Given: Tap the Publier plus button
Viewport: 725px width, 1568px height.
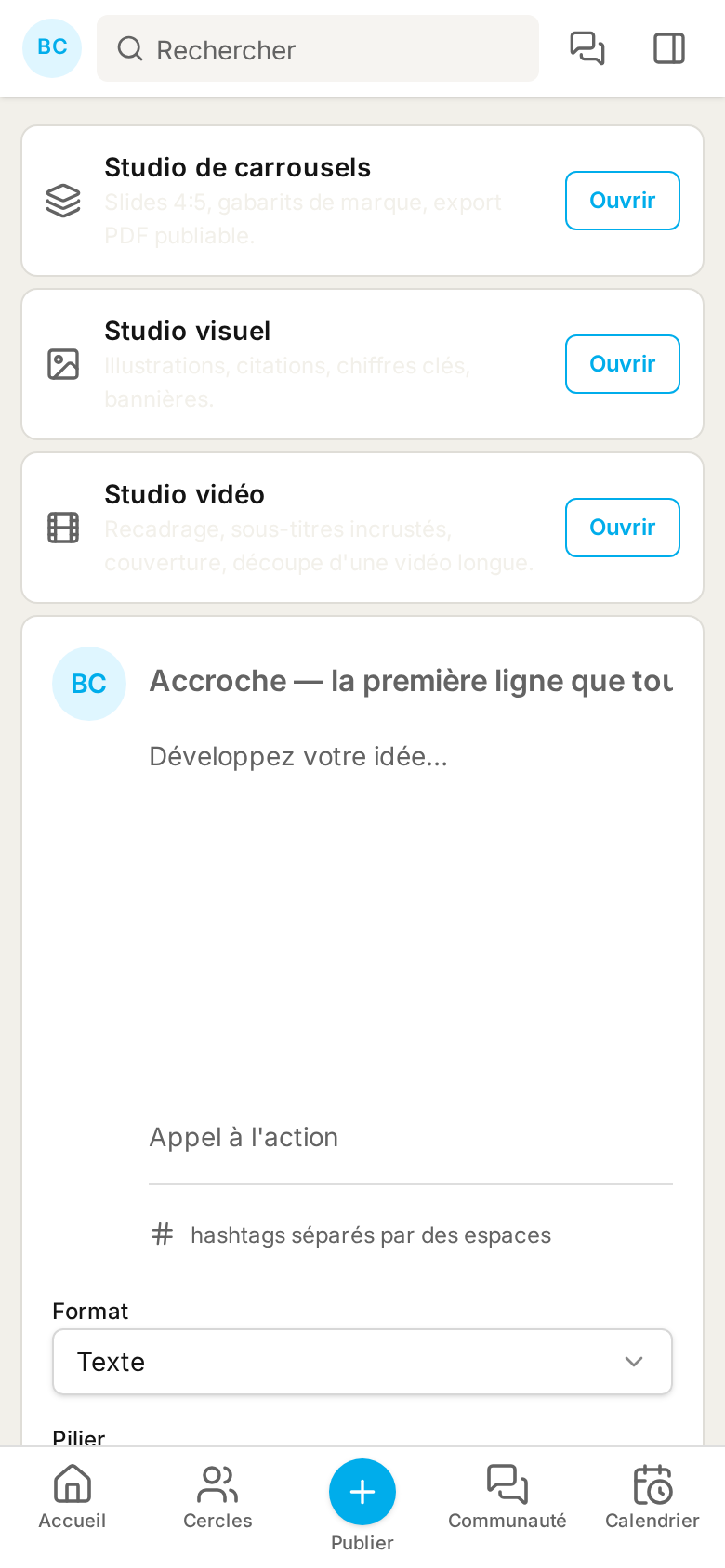Looking at the screenshot, I should click(x=362, y=1492).
